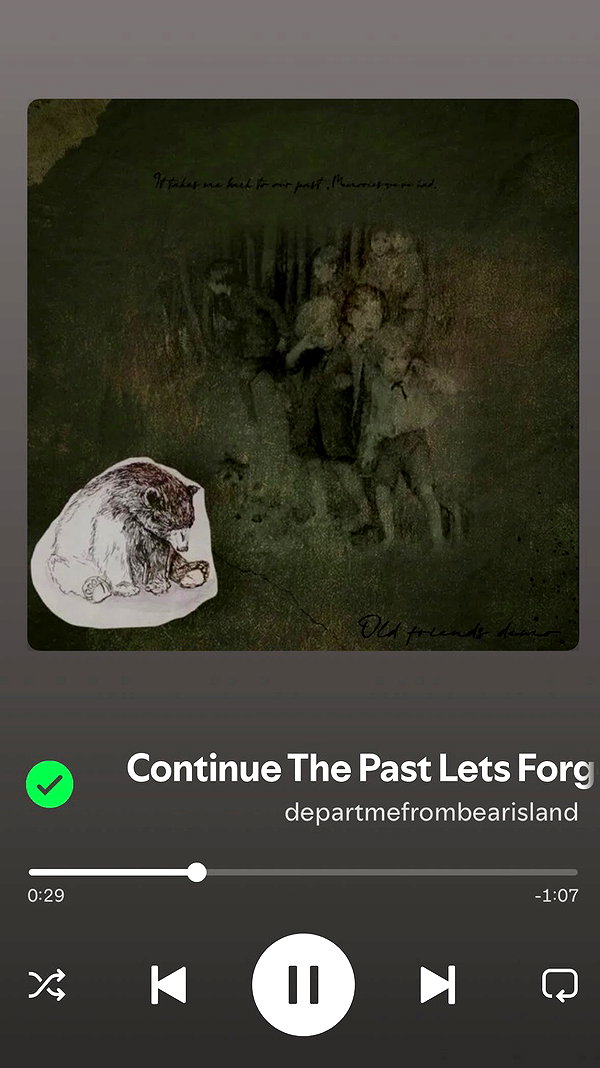Skip to the next track
Viewport: 600px width, 1068px height.
[x=437, y=984]
